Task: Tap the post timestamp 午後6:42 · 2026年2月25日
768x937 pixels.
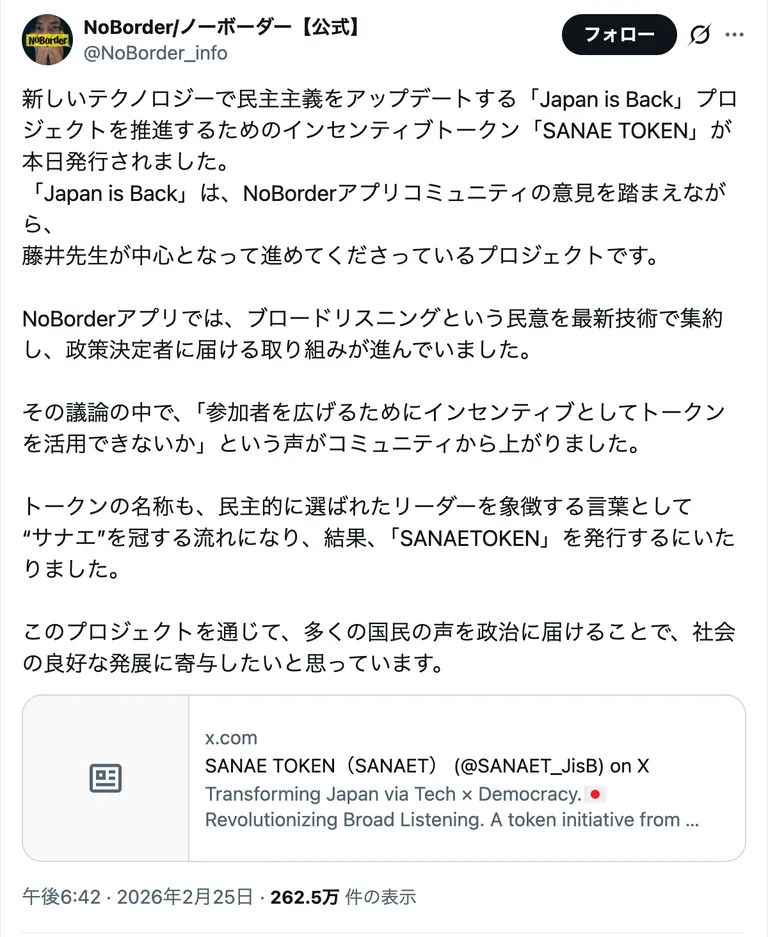Action: coord(137,897)
